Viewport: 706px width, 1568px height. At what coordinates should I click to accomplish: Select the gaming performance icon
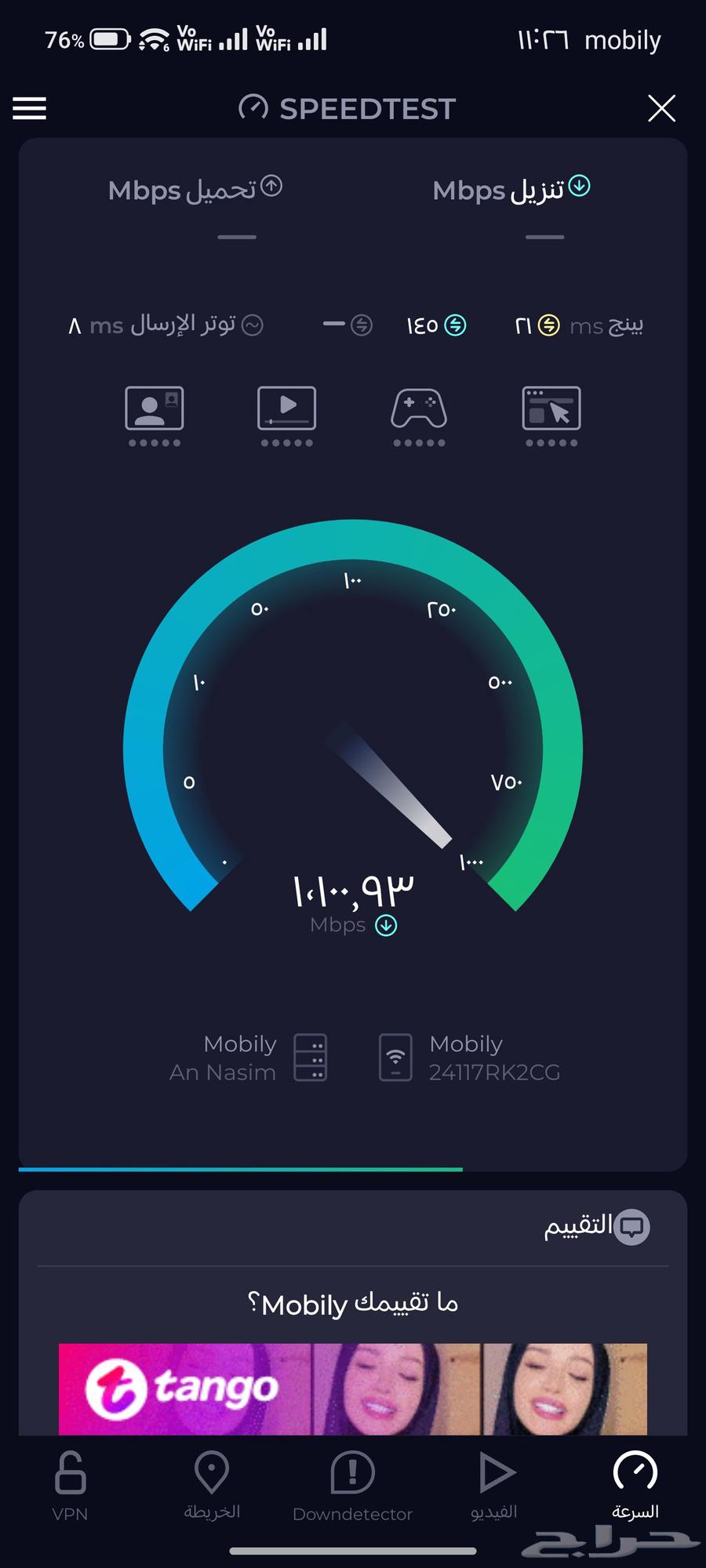[419, 408]
